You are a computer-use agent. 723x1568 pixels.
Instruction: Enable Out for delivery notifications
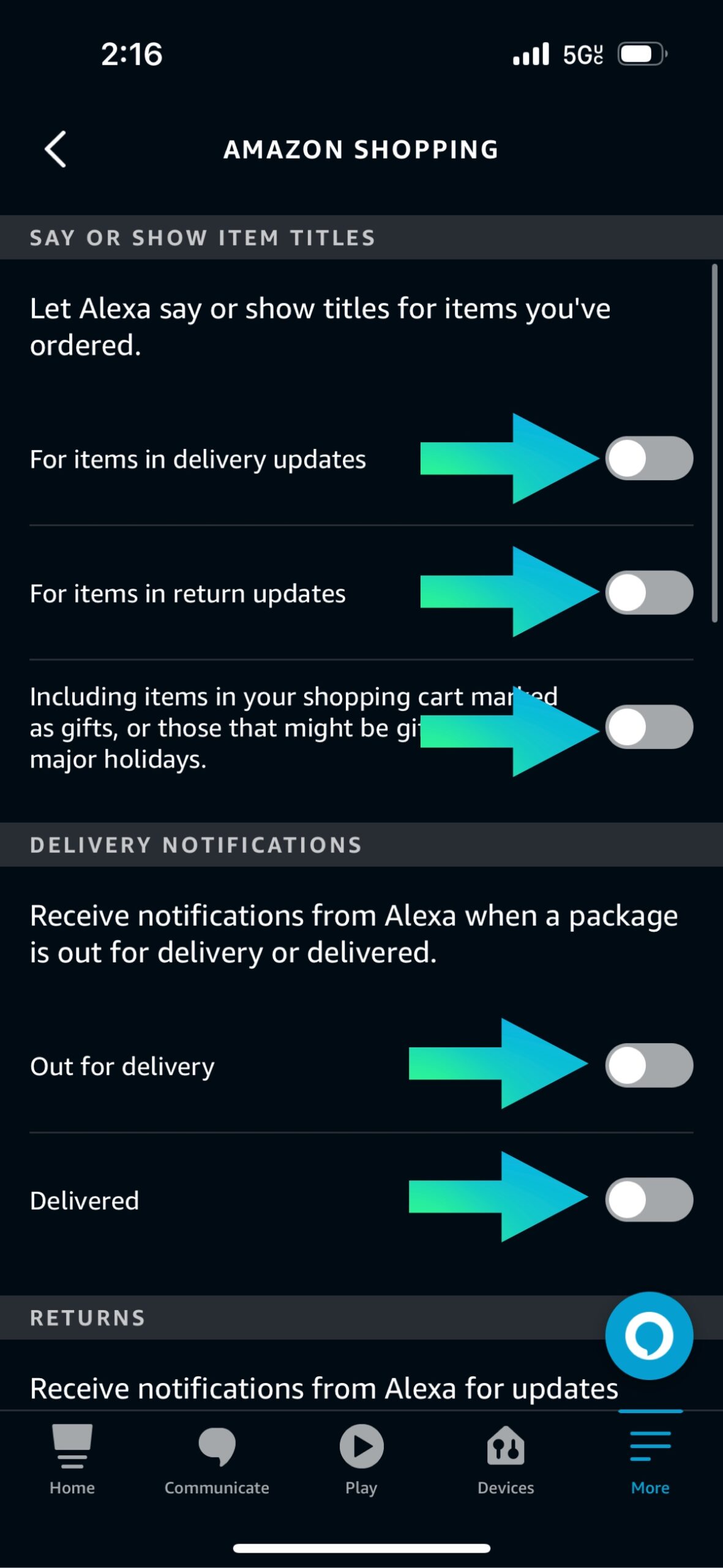tap(648, 1065)
